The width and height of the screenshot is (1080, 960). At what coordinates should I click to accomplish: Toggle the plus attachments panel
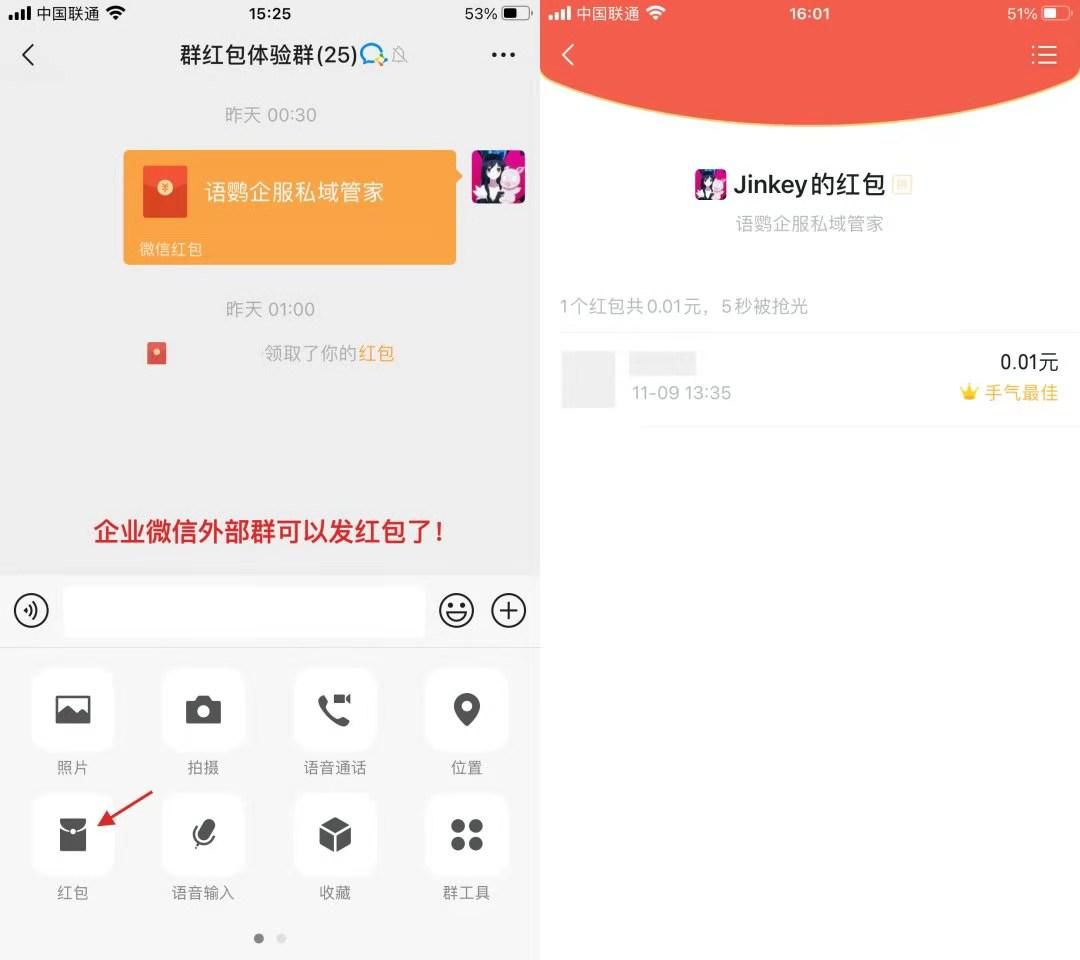point(508,610)
